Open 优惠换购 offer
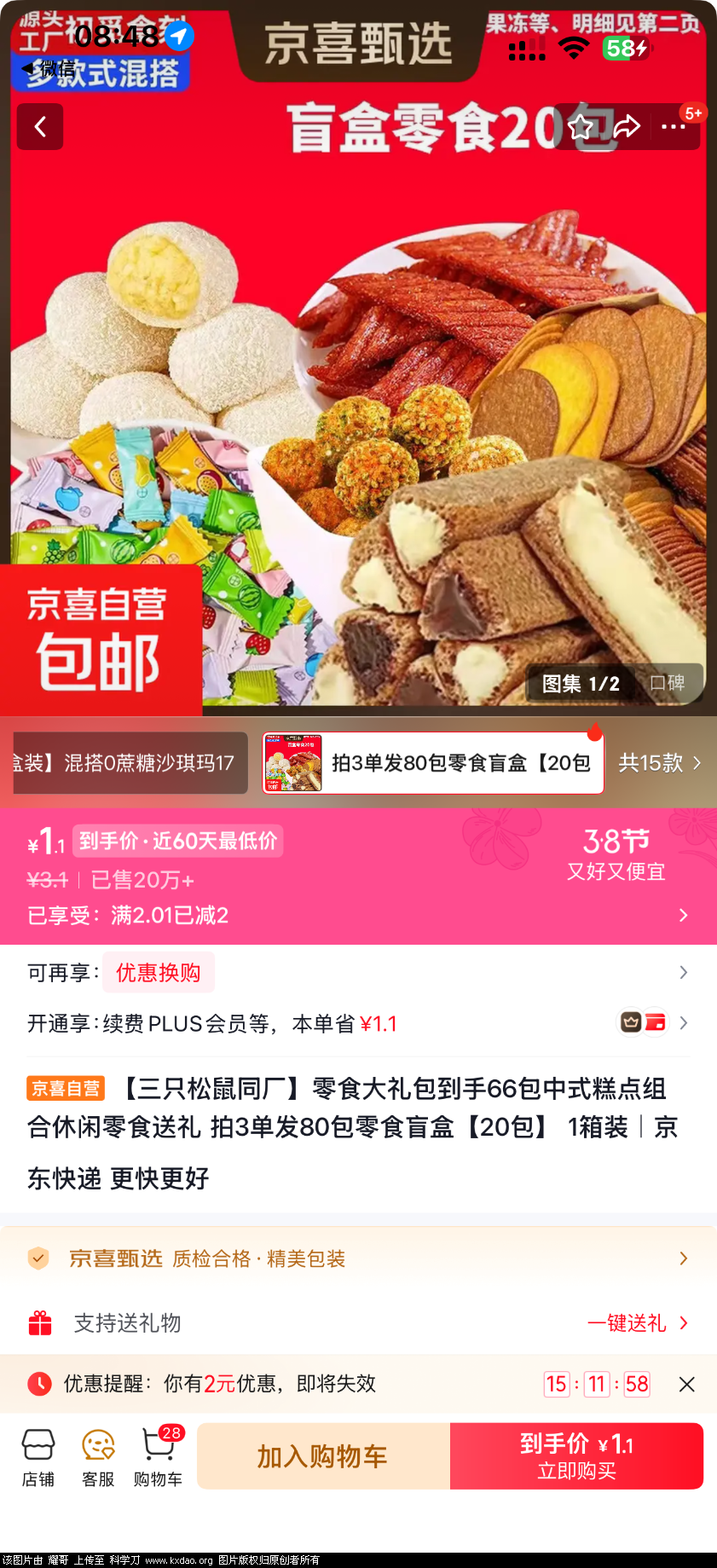The width and height of the screenshot is (717, 1568). [159, 973]
